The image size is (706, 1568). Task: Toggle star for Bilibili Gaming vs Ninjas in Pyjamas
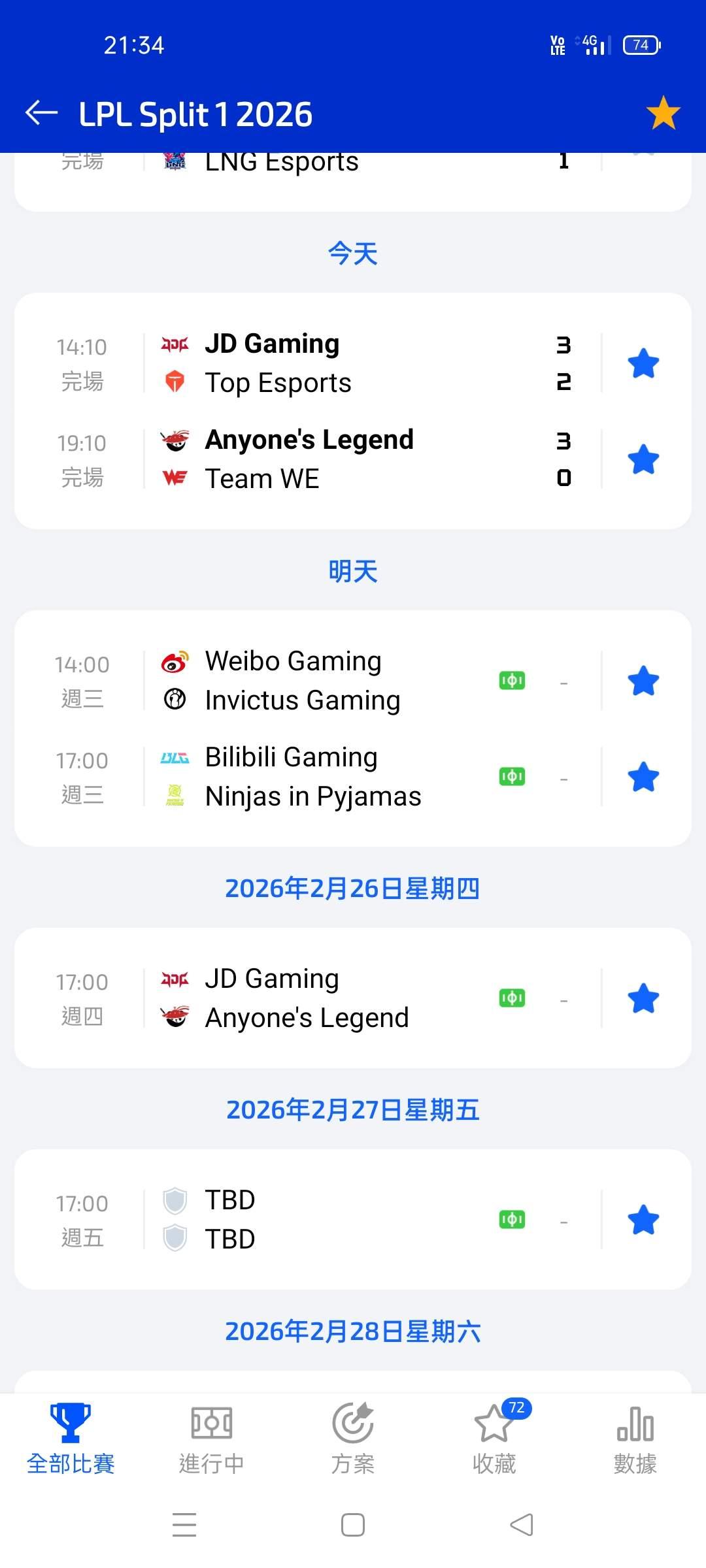643,777
